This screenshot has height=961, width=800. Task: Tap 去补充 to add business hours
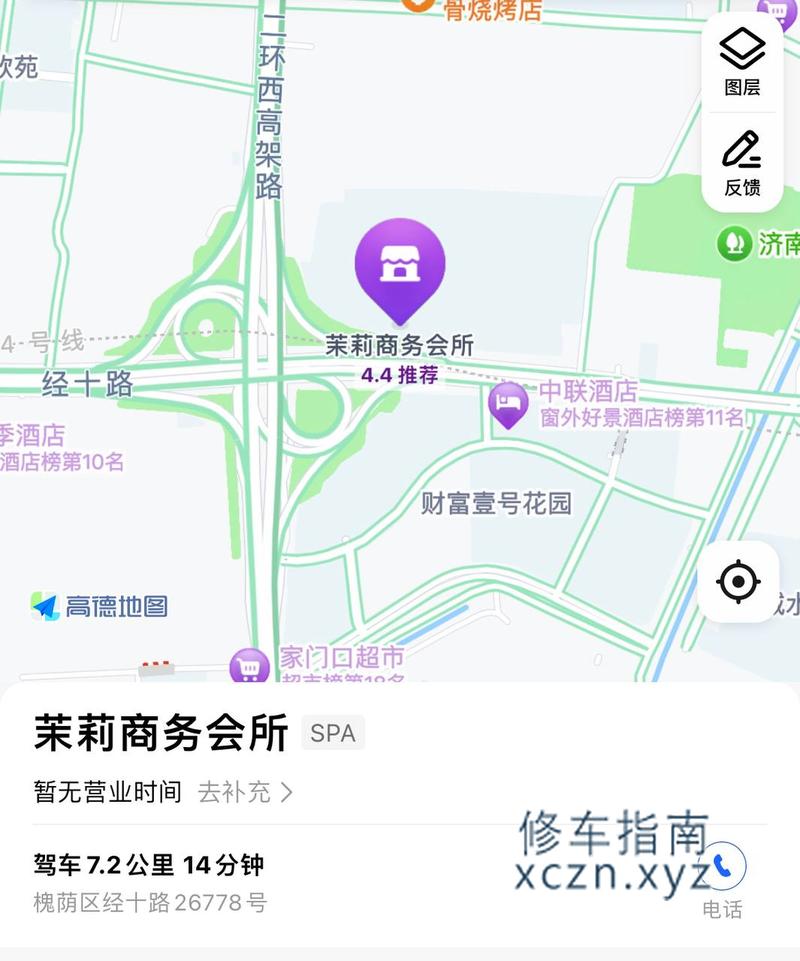[245, 793]
